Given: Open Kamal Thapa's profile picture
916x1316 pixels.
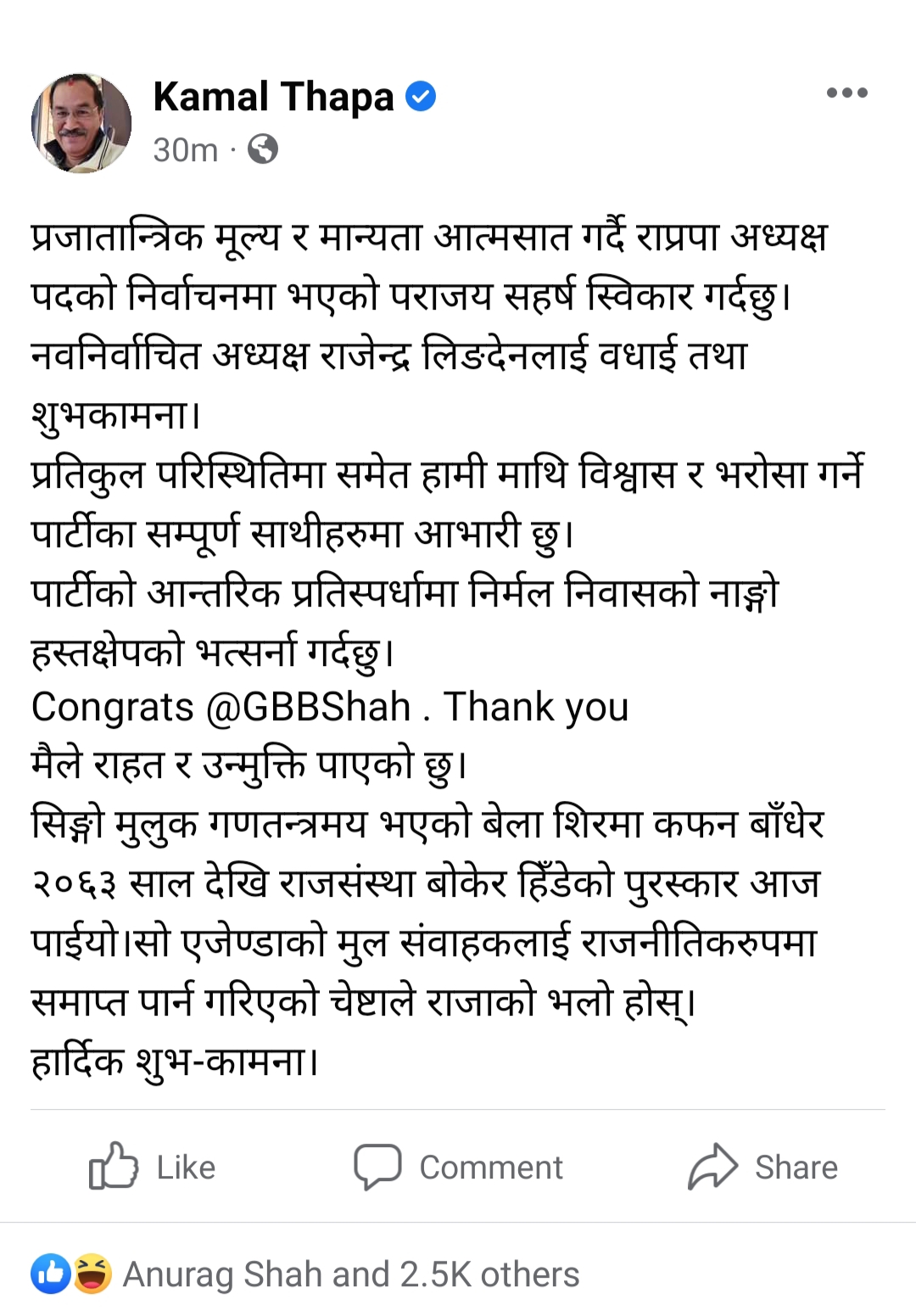Looking at the screenshot, I should 81,123.
